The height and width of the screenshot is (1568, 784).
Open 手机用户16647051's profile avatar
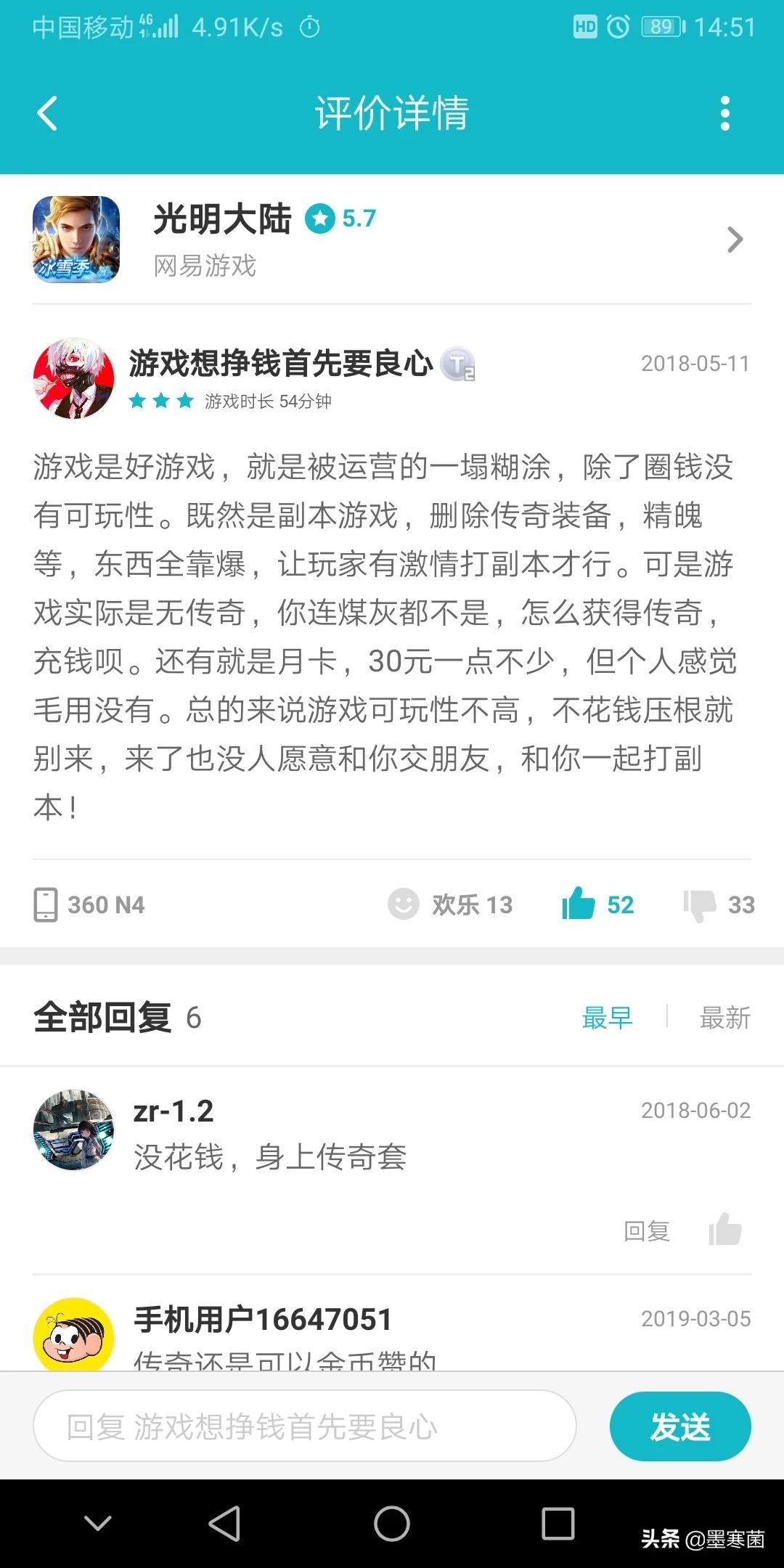[74, 1334]
